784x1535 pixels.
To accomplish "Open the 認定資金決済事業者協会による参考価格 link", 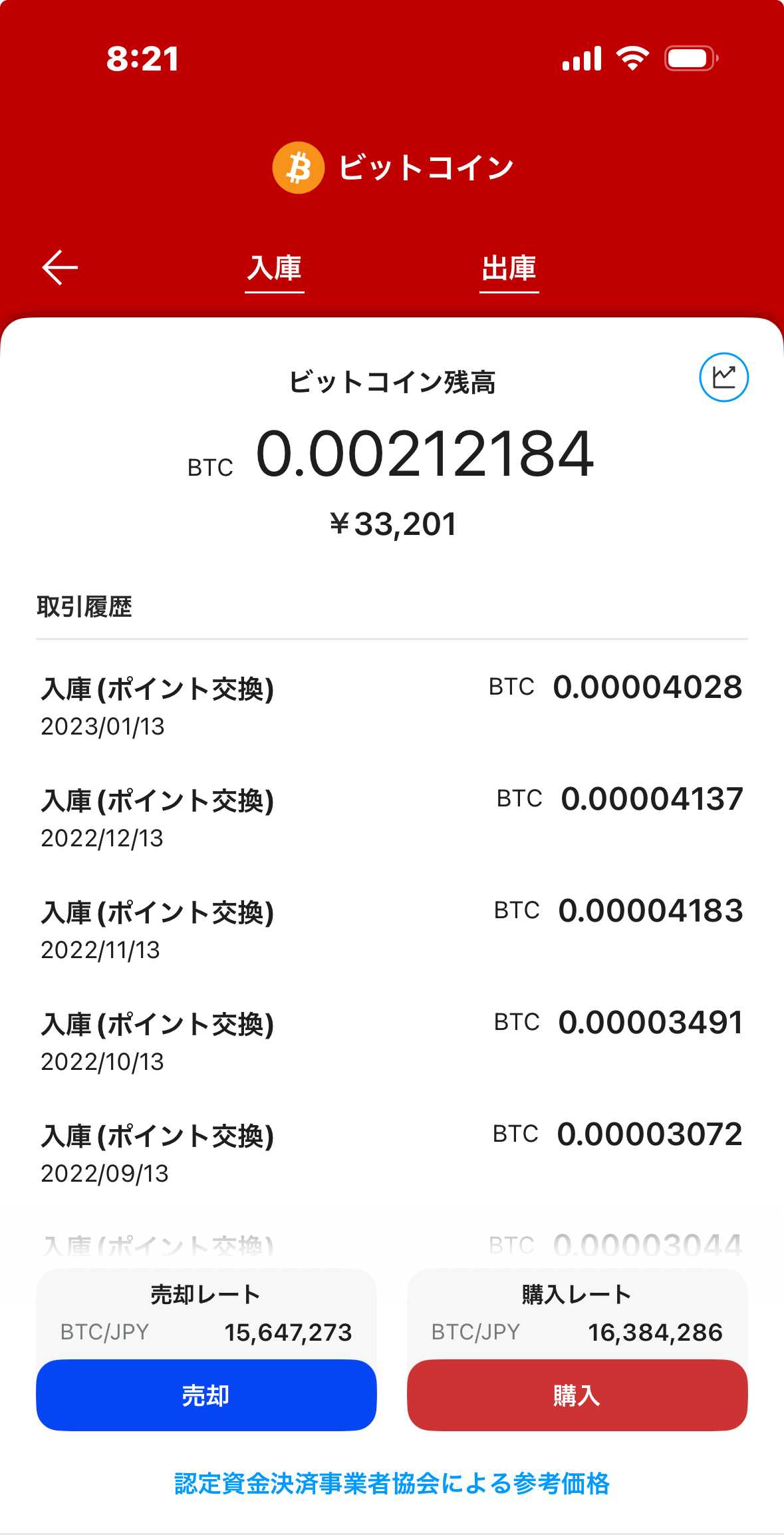I will [x=392, y=1484].
